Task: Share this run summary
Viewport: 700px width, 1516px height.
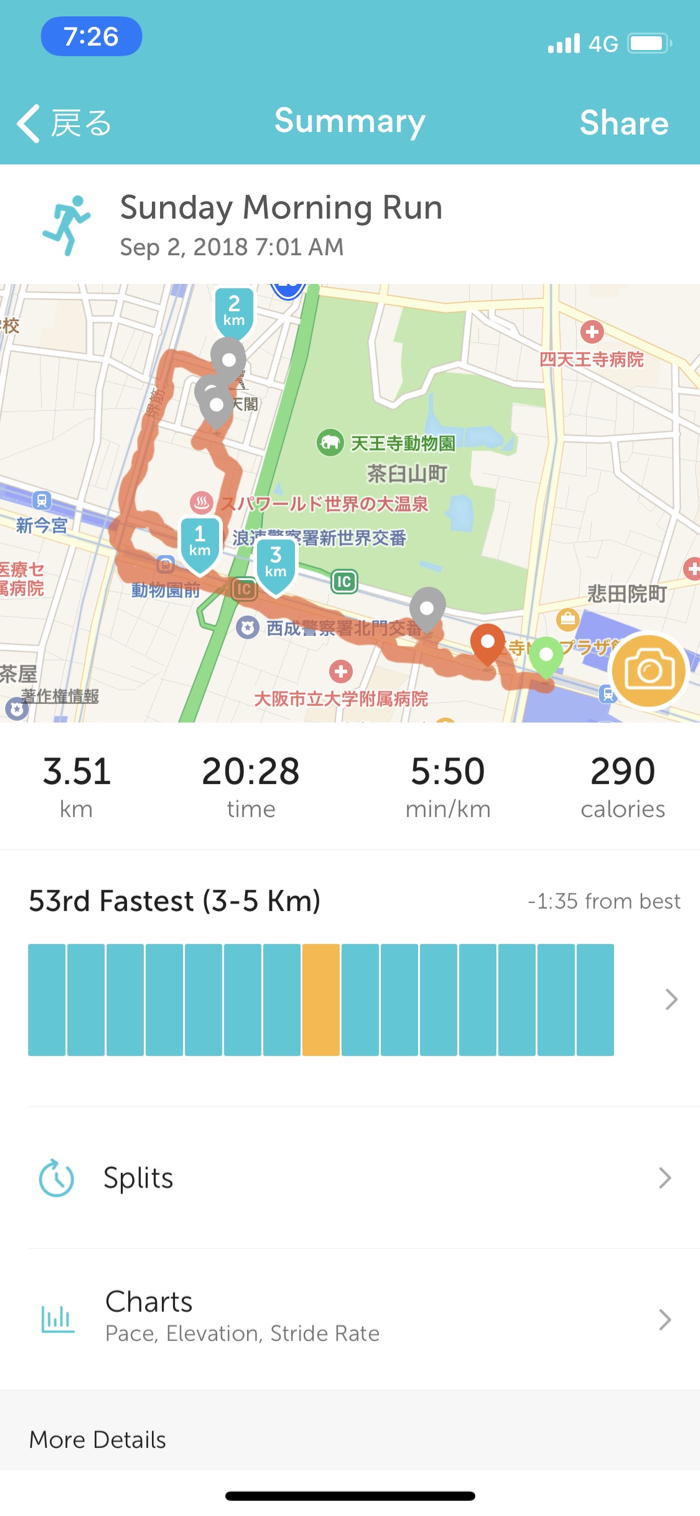Action: coord(623,123)
